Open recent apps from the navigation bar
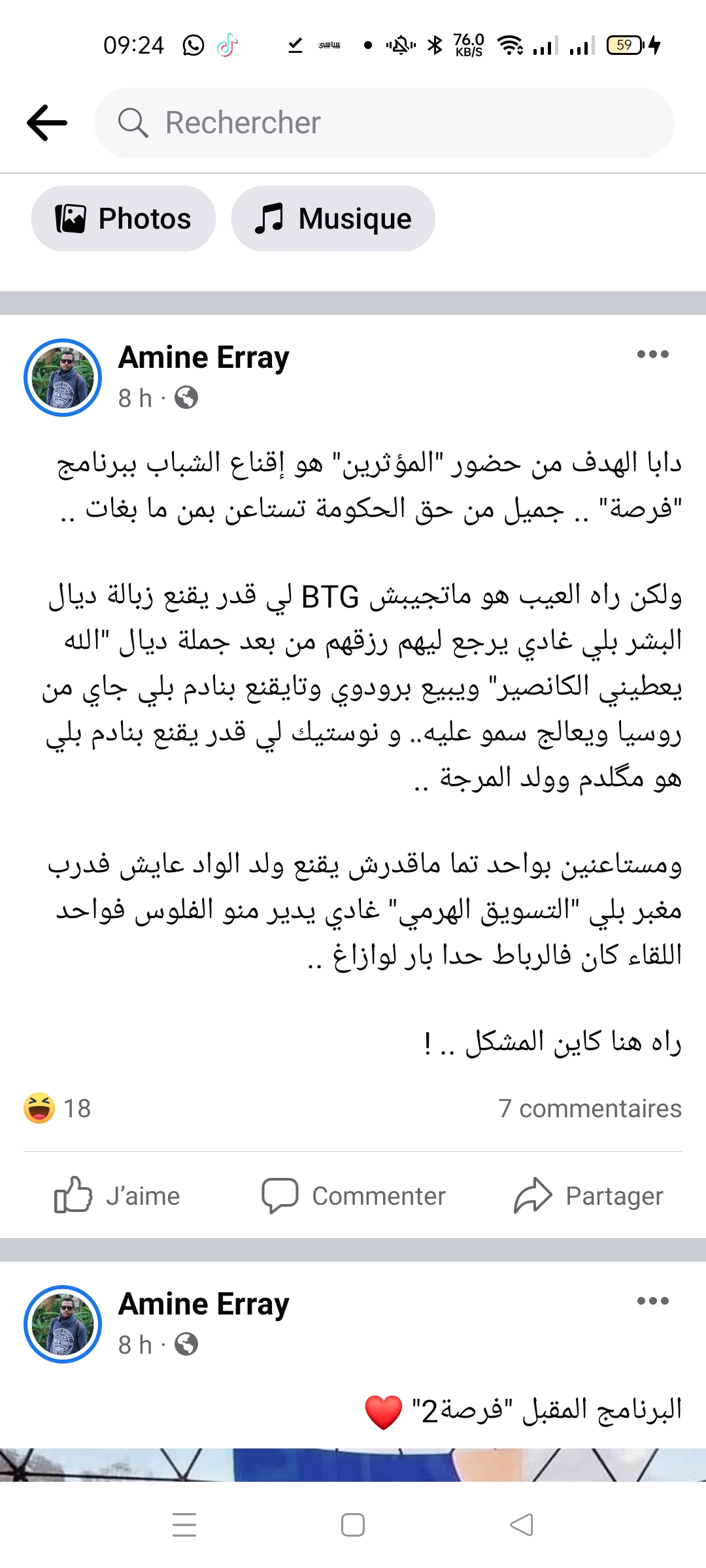 tap(184, 1526)
